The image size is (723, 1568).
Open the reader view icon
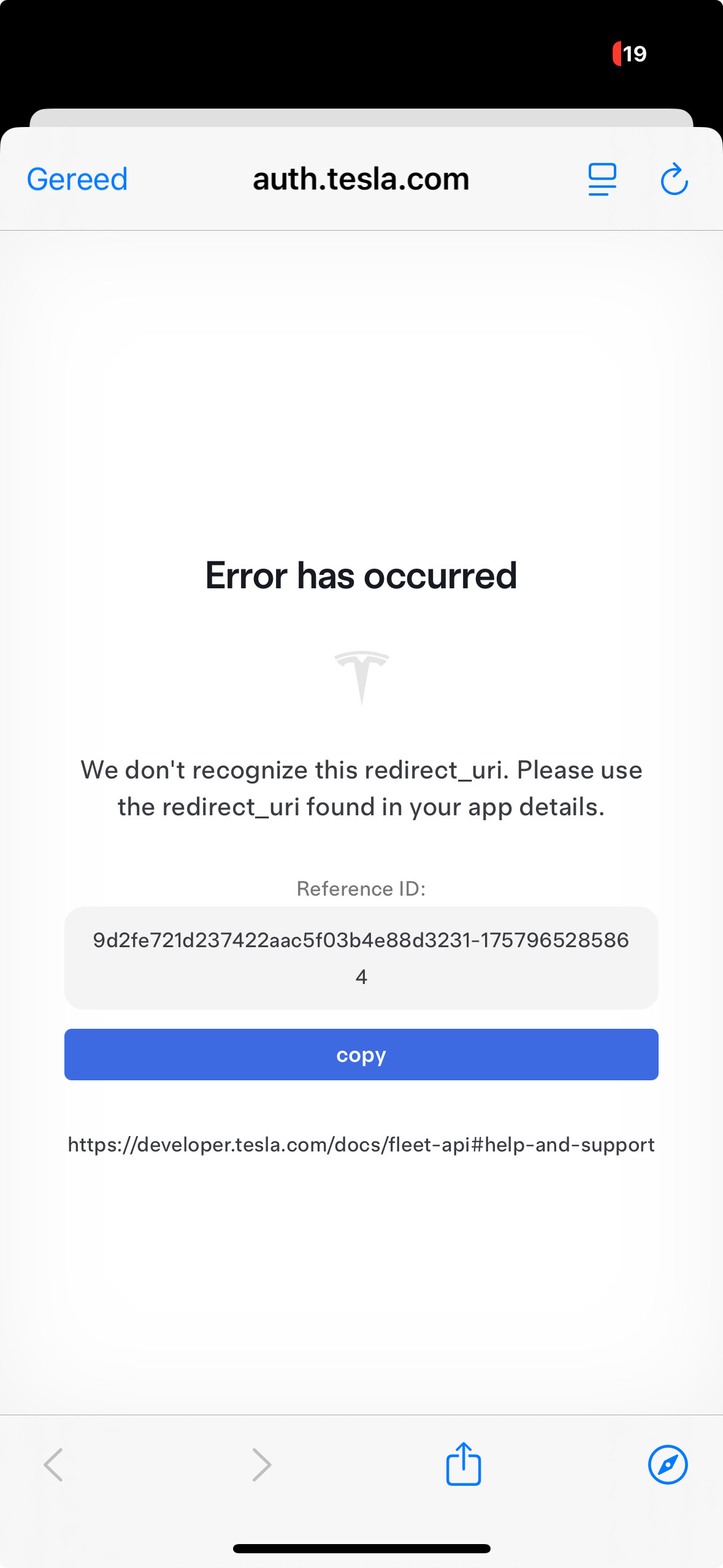(x=602, y=179)
